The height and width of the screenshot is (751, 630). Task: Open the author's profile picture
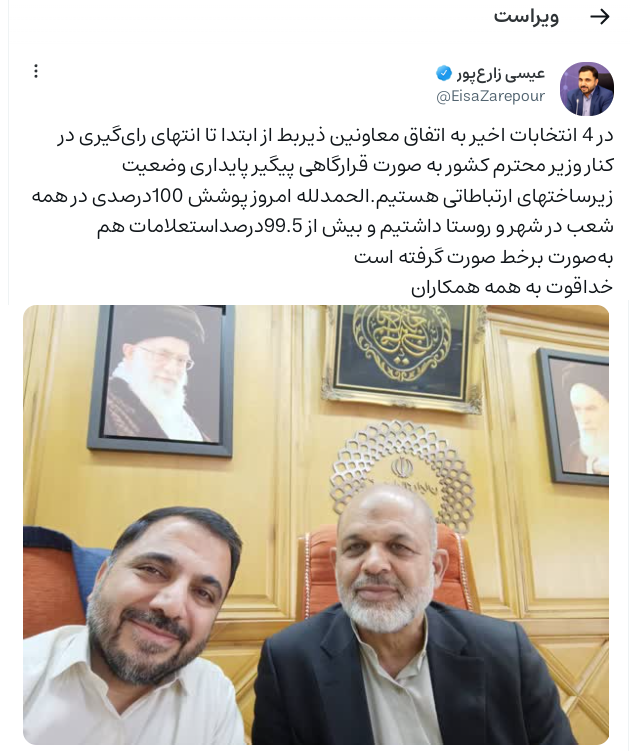tap(586, 89)
